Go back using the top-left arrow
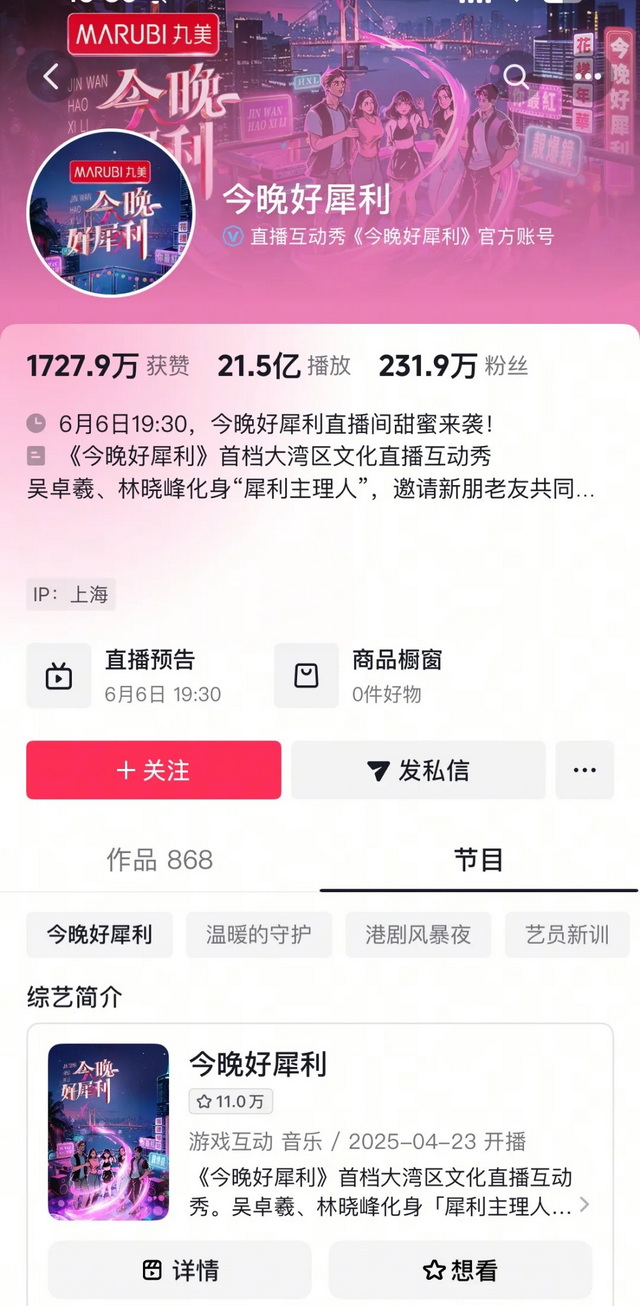Viewport: 640px width, 1306px height. (x=52, y=76)
